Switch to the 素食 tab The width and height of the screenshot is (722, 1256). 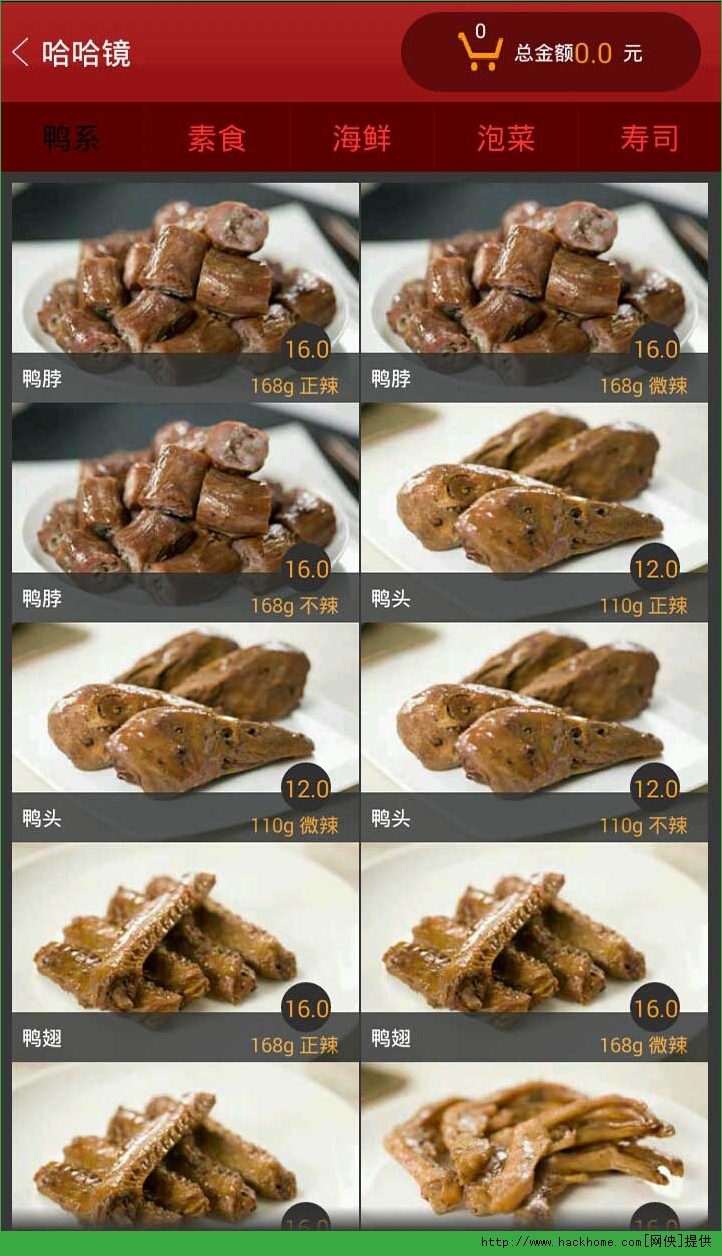216,138
